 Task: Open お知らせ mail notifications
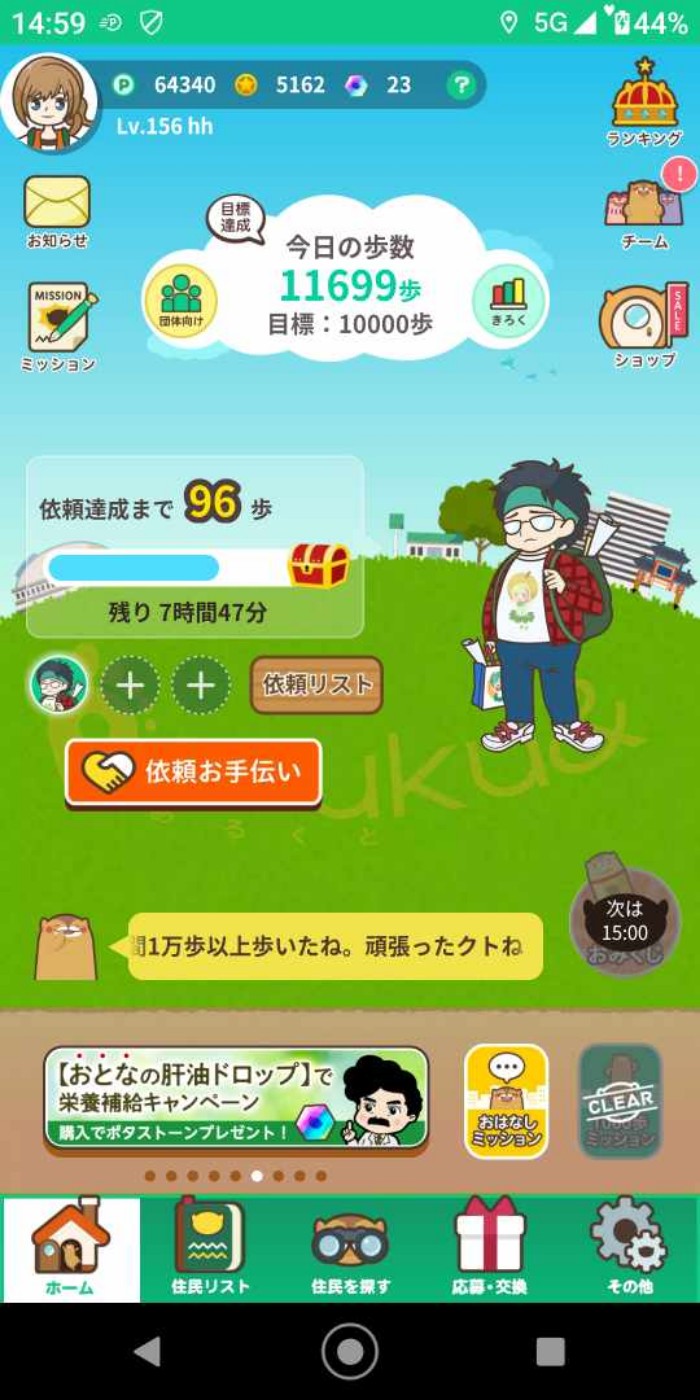57,208
